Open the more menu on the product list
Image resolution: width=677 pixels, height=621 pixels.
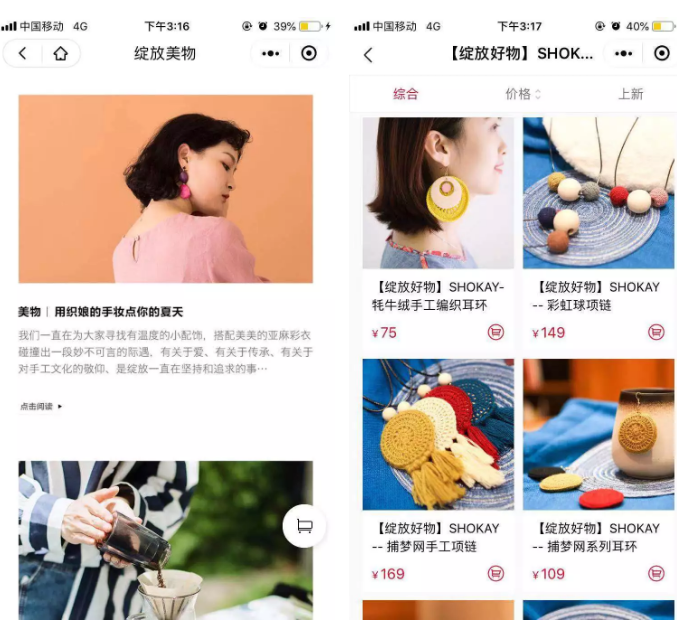click(x=624, y=54)
